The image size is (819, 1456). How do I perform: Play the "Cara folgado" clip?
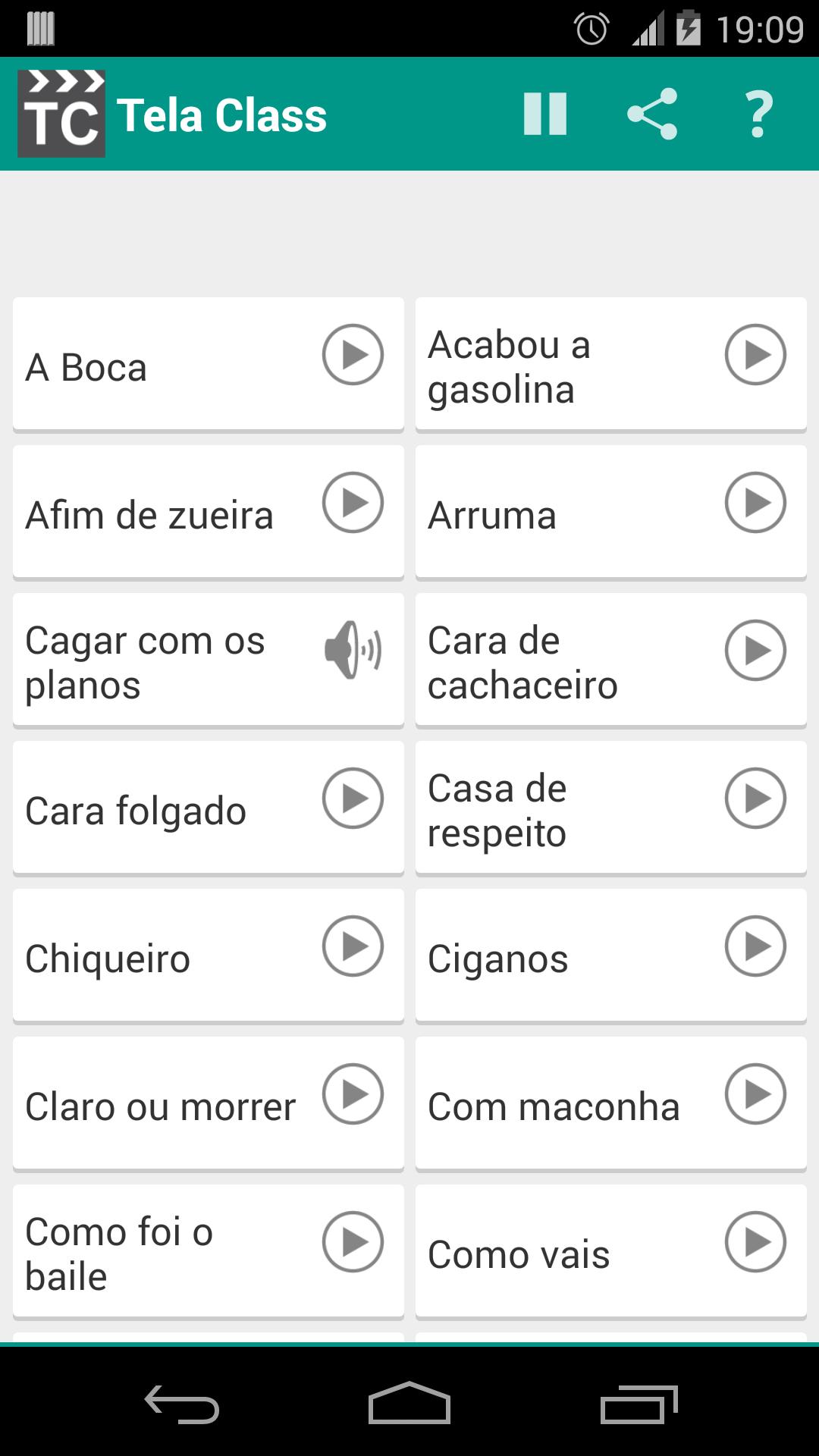point(353,799)
